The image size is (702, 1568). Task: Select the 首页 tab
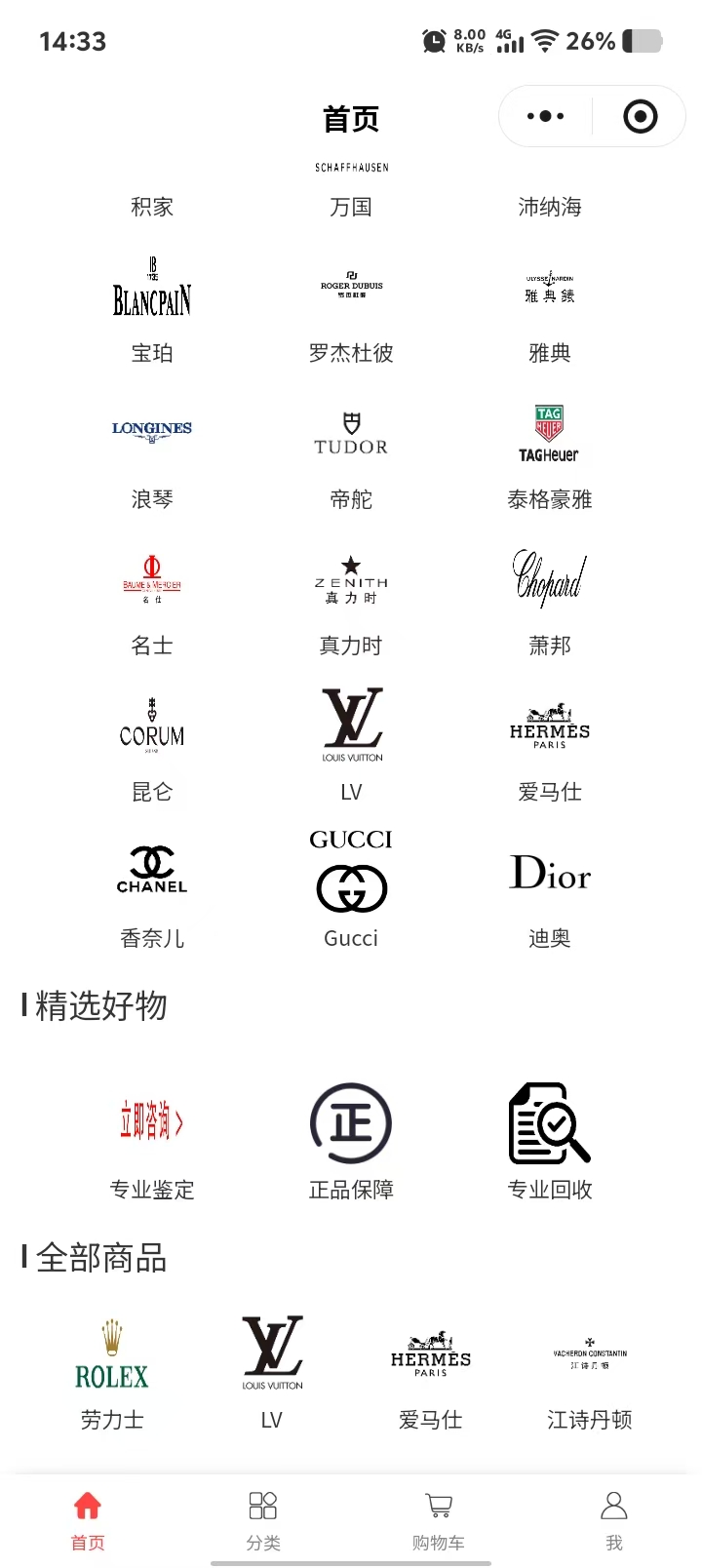click(x=88, y=1519)
